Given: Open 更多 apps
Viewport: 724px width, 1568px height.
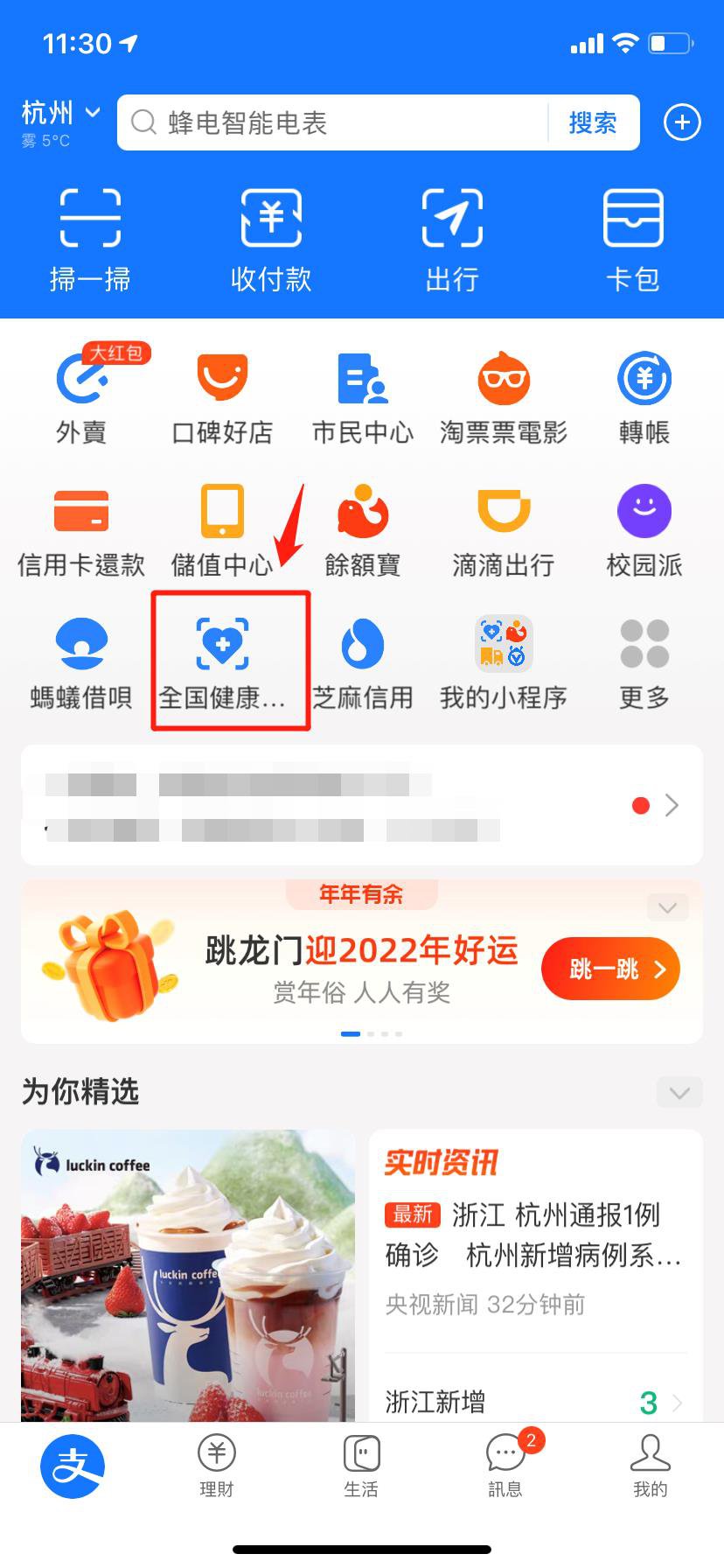Looking at the screenshot, I should pos(644,661).
